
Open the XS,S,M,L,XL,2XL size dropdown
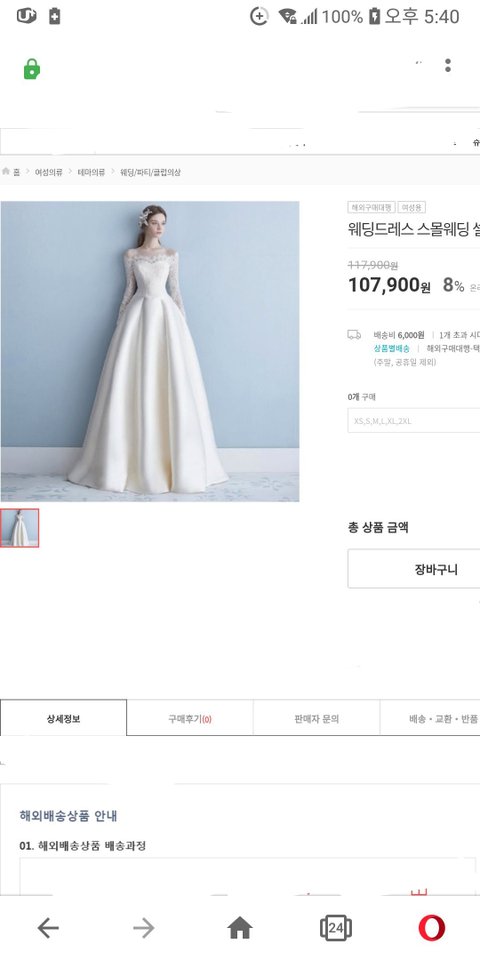point(414,421)
